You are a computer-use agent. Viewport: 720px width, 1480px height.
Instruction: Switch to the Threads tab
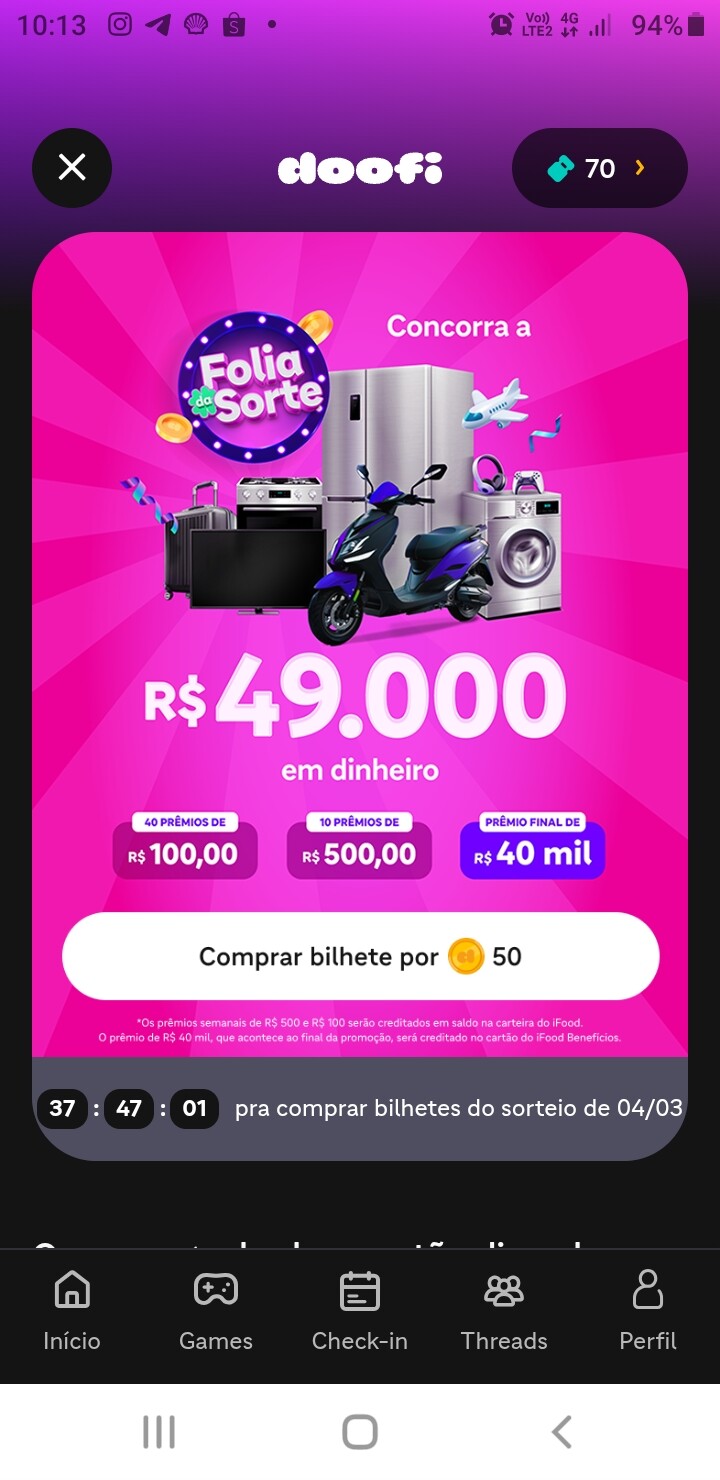pyautogui.click(x=504, y=1311)
